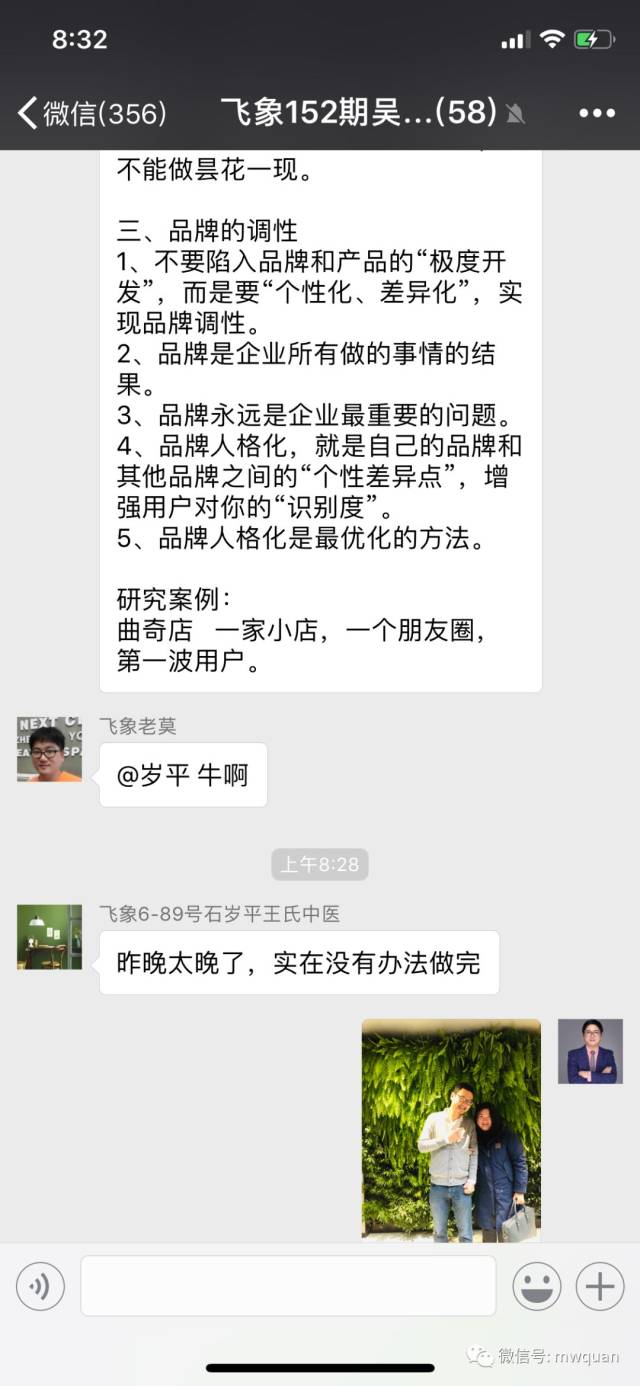This screenshot has width=640, height=1386.
Task: Open the plus attachments menu
Action: (600, 1286)
